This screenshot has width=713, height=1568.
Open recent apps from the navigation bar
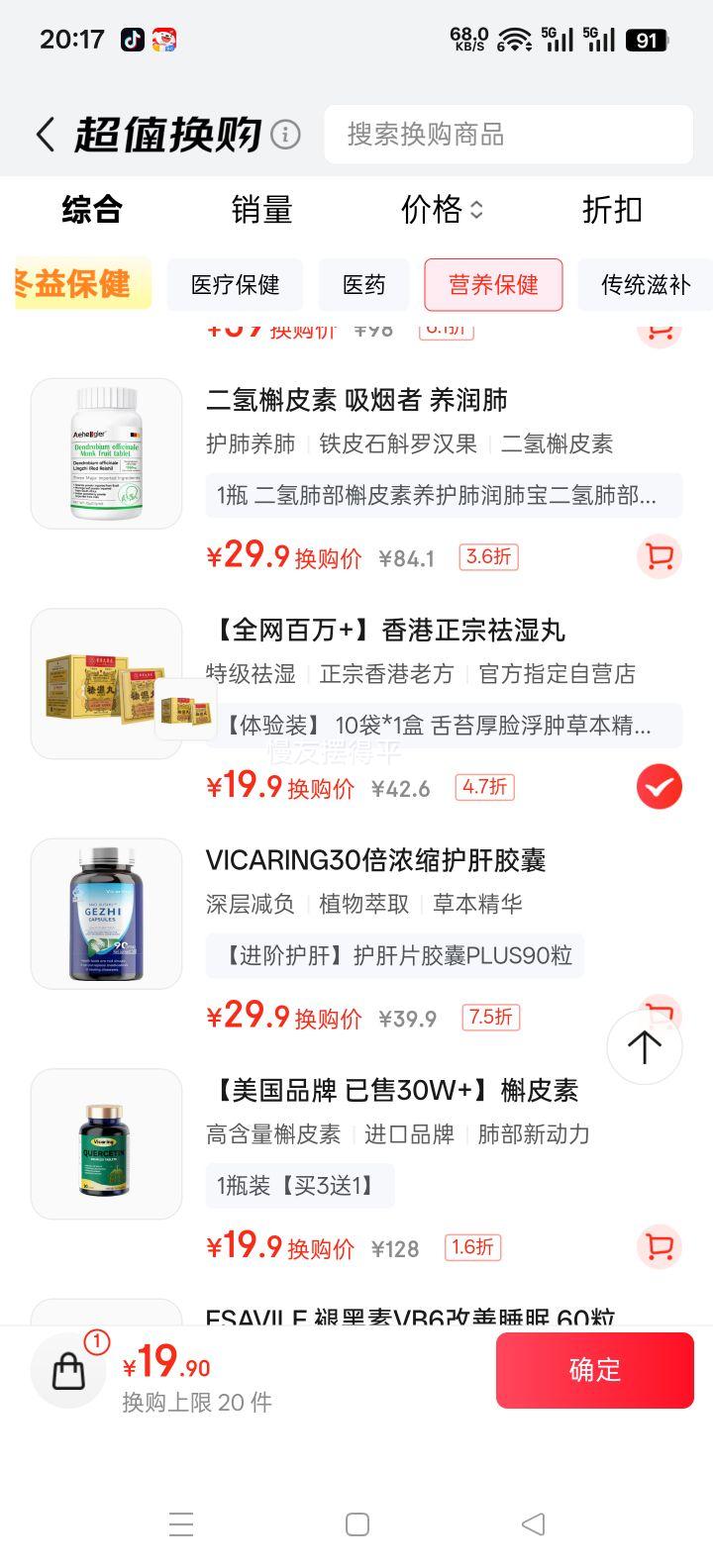pos(357,1524)
